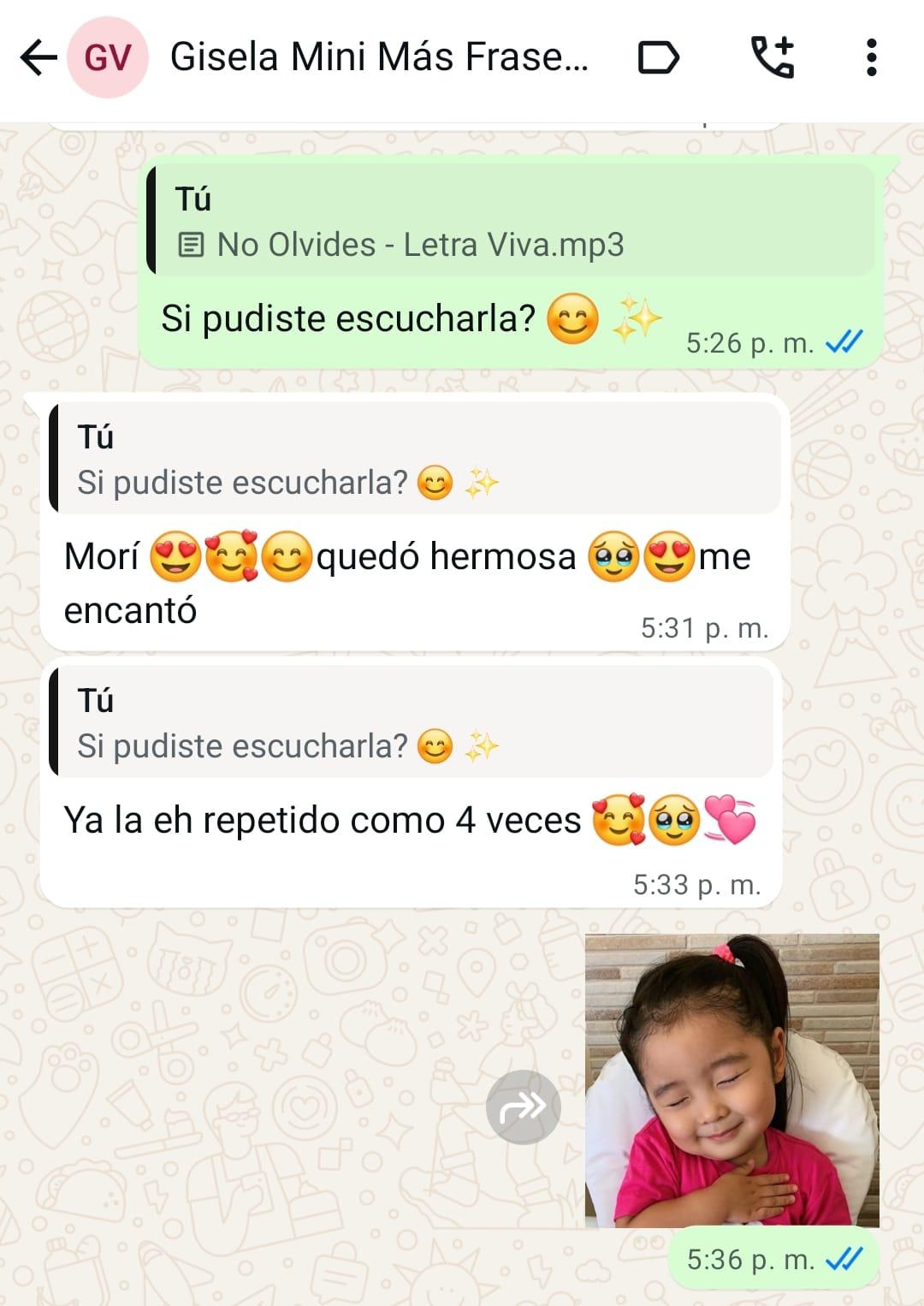Open Gisela Mini Más Frase contact info
Screen dimensions: 924x1306
(379, 58)
